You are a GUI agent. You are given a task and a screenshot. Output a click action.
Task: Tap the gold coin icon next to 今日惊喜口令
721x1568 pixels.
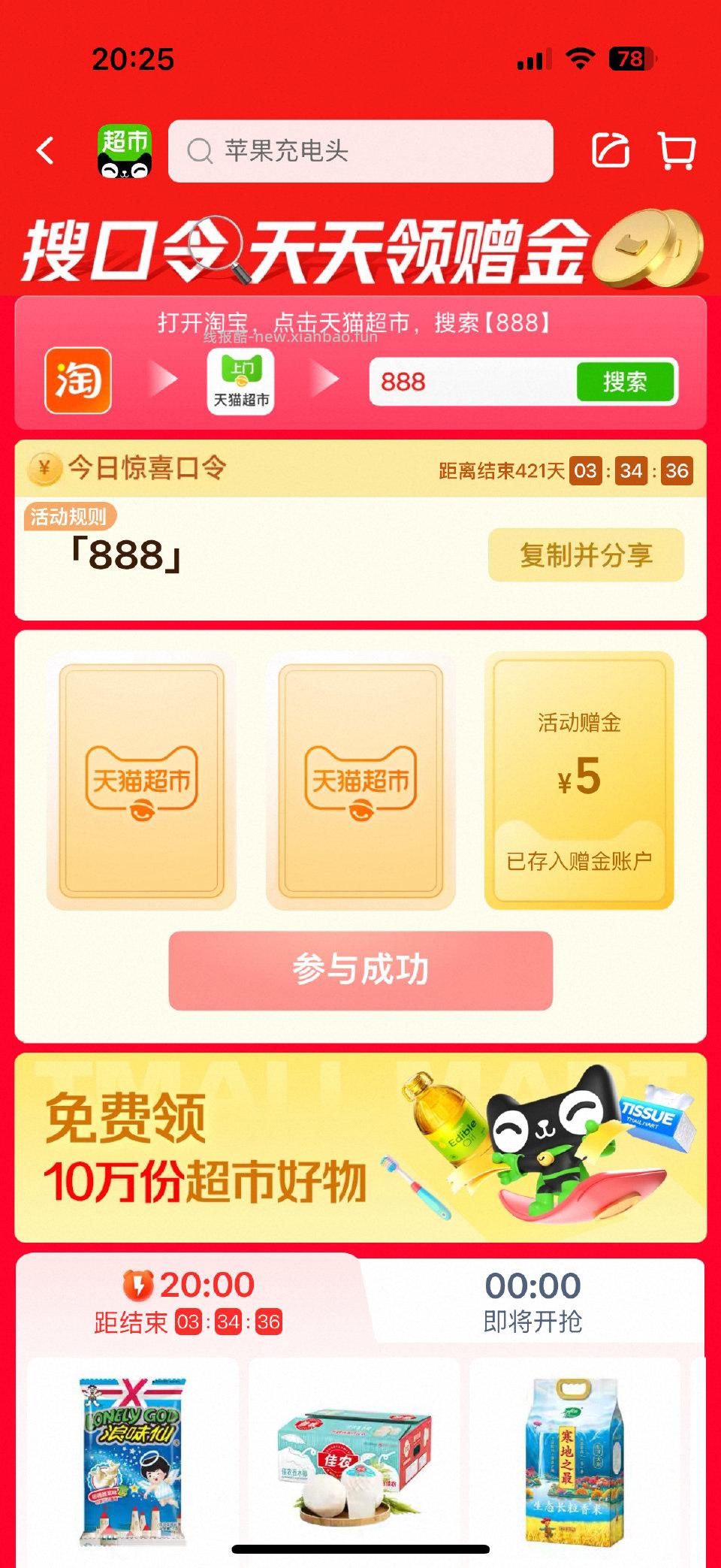point(45,470)
